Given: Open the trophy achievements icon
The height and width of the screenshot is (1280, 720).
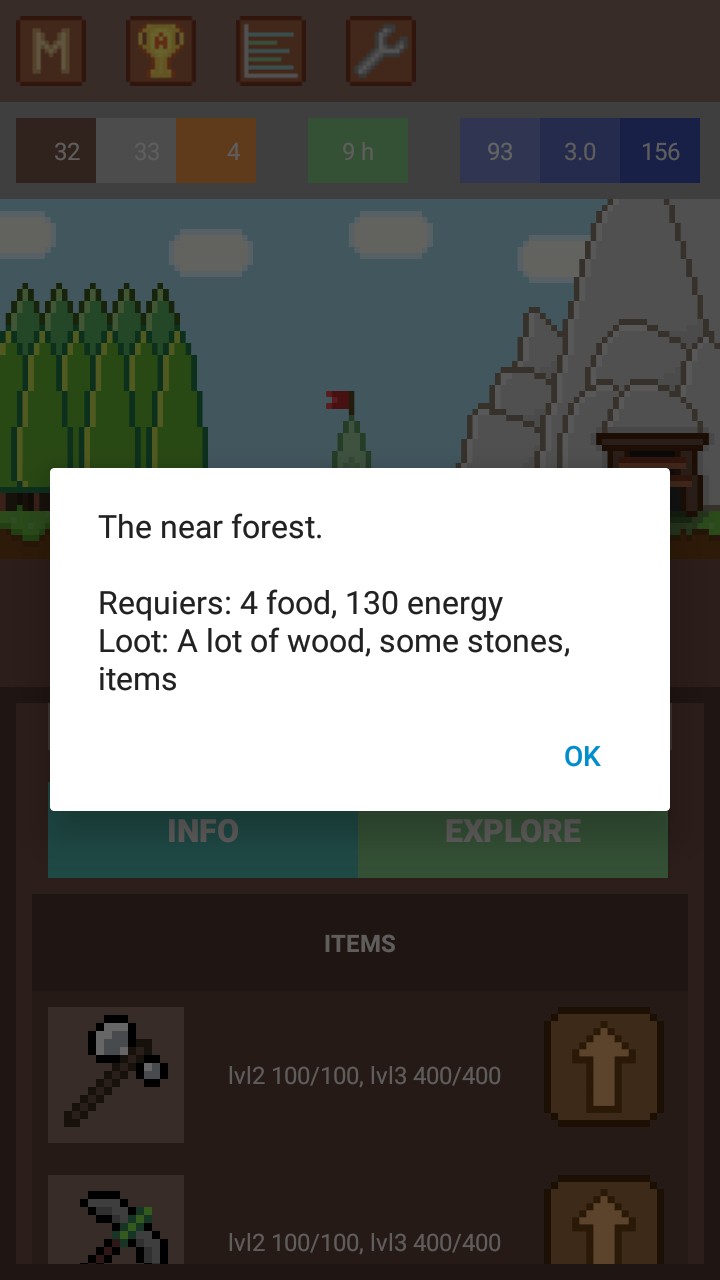Looking at the screenshot, I should point(161,51).
